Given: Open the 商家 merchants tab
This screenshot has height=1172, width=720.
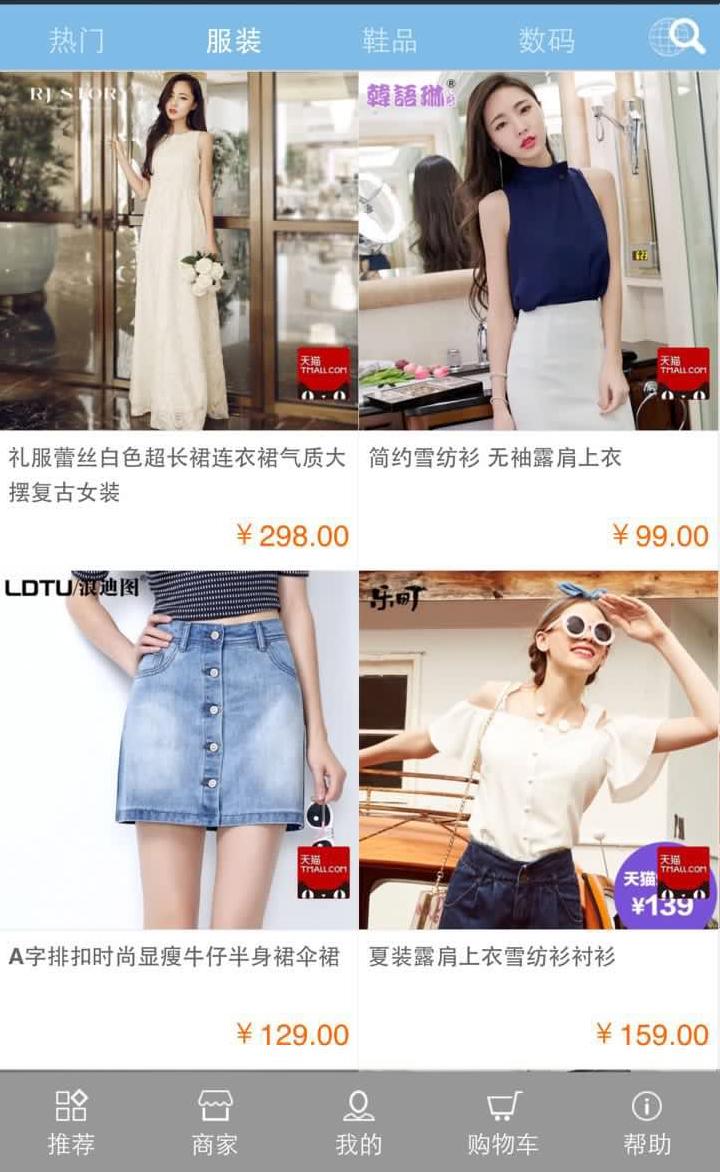Looking at the screenshot, I should 215,1122.
